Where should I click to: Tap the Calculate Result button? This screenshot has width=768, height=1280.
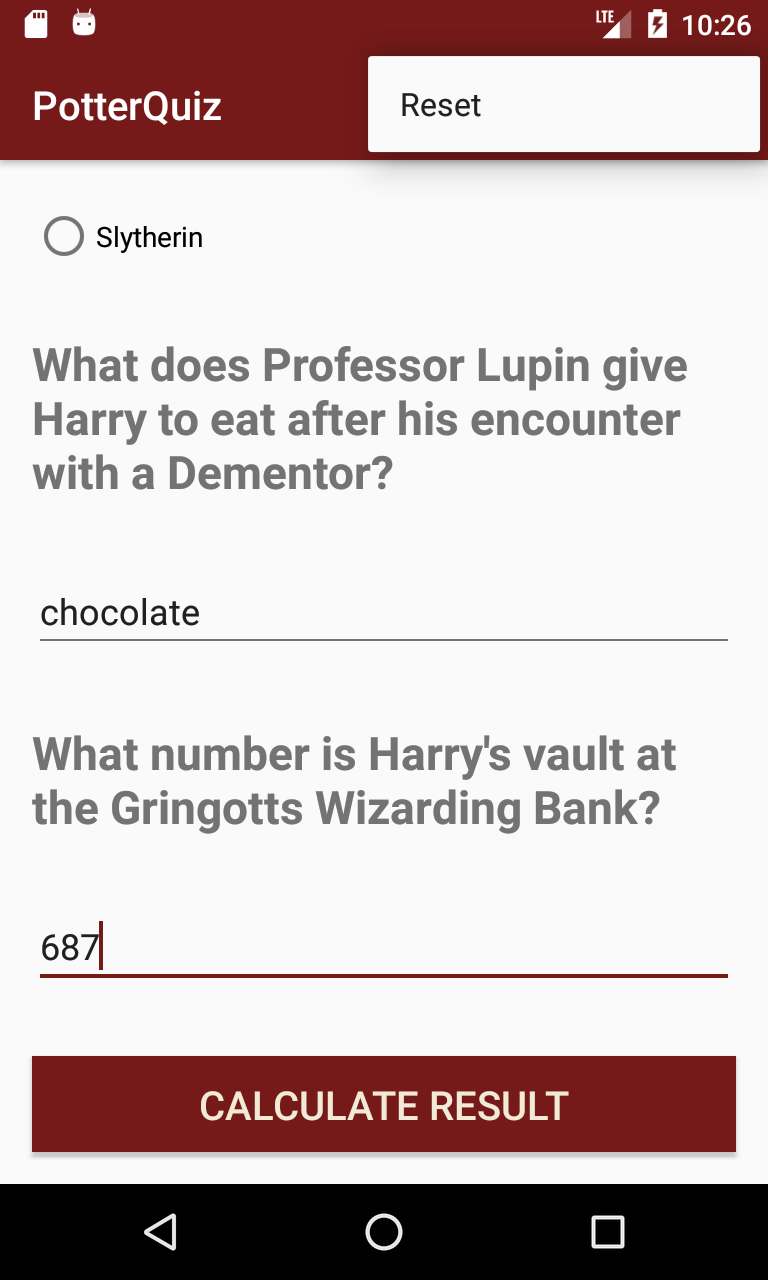(384, 1105)
